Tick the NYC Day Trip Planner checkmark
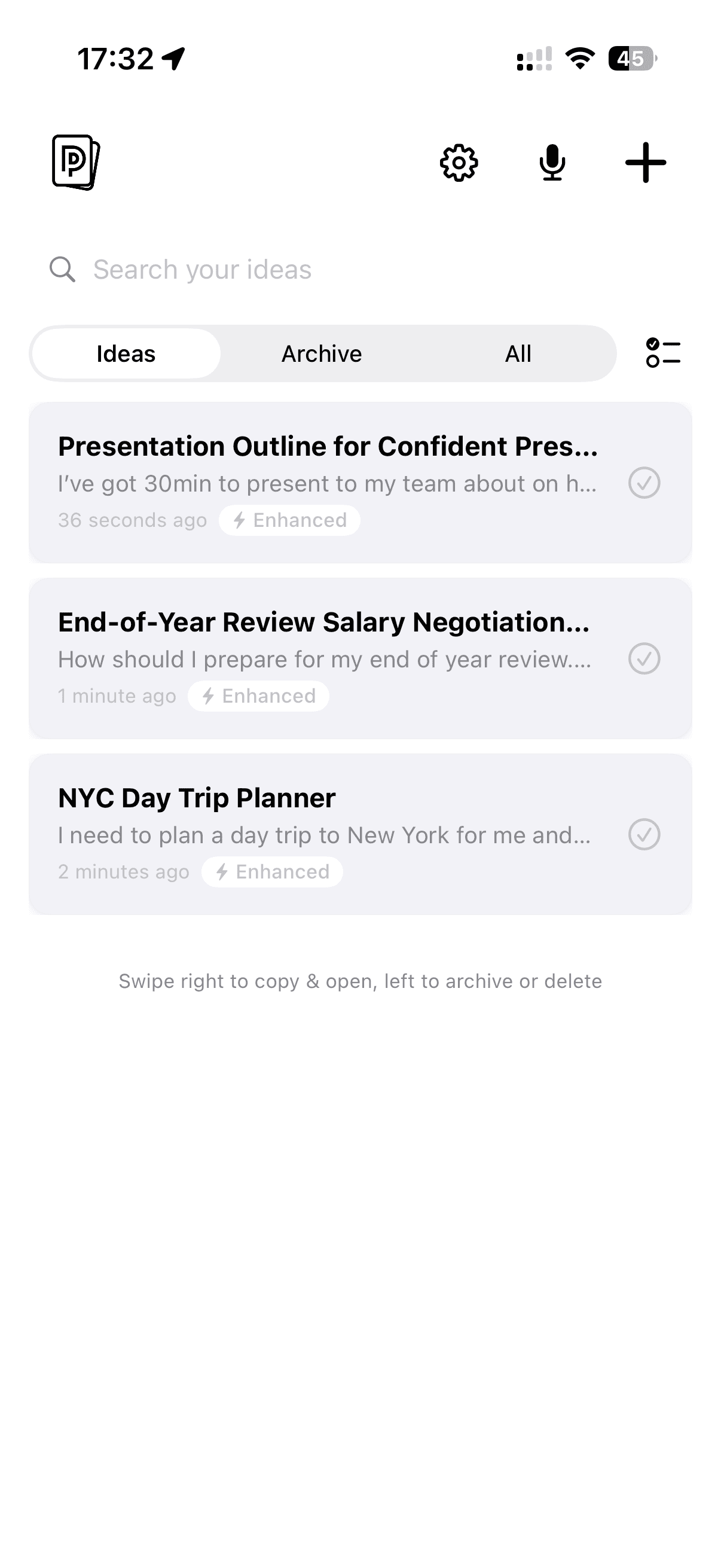 coord(644,834)
